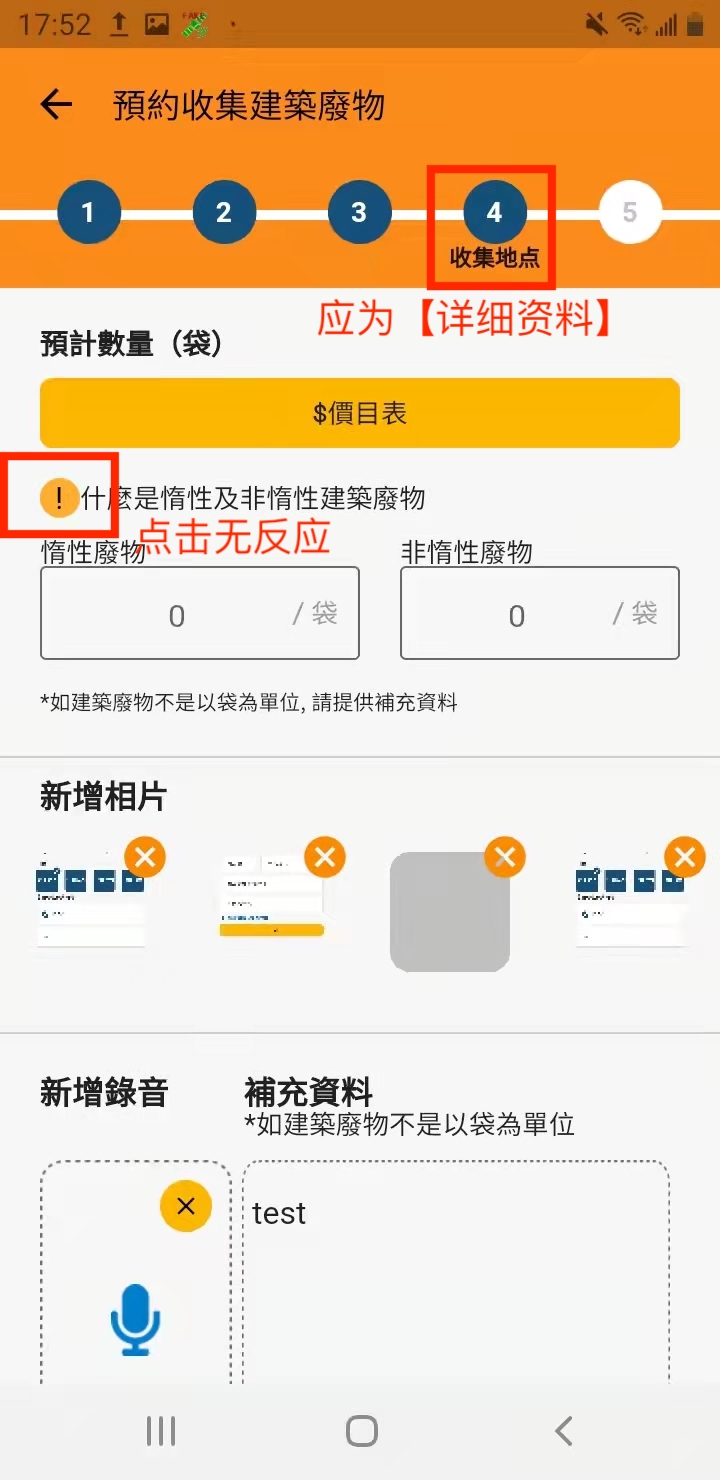Viewport: 720px width, 1480px height.
Task: Go to the system home screen
Action: click(x=361, y=1431)
